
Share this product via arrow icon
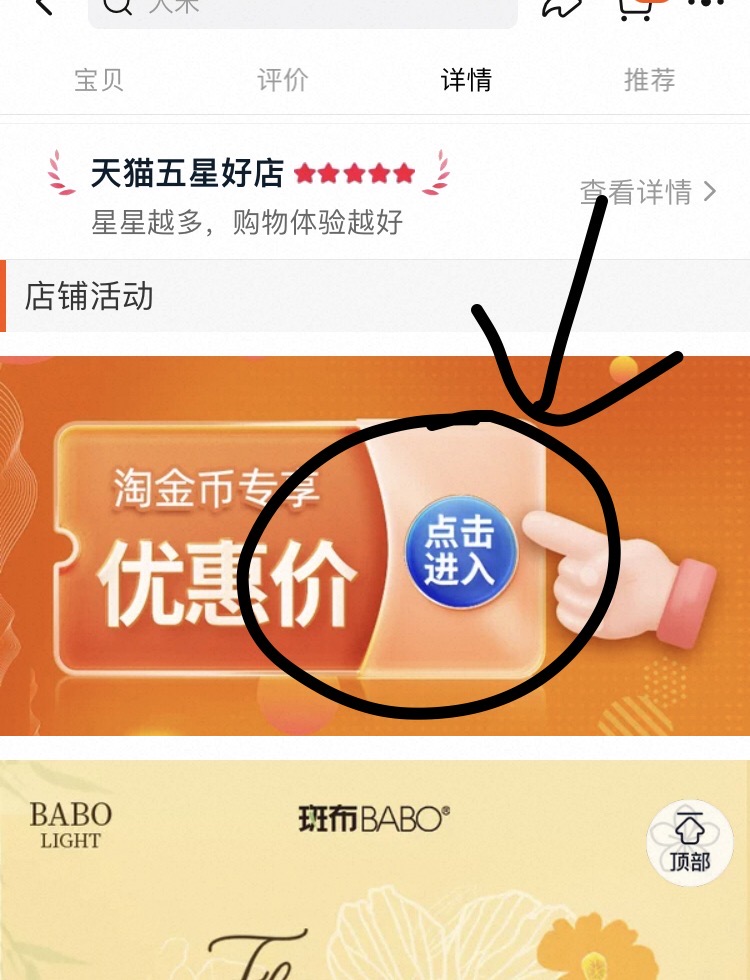pyautogui.click(x=563, y=7)
